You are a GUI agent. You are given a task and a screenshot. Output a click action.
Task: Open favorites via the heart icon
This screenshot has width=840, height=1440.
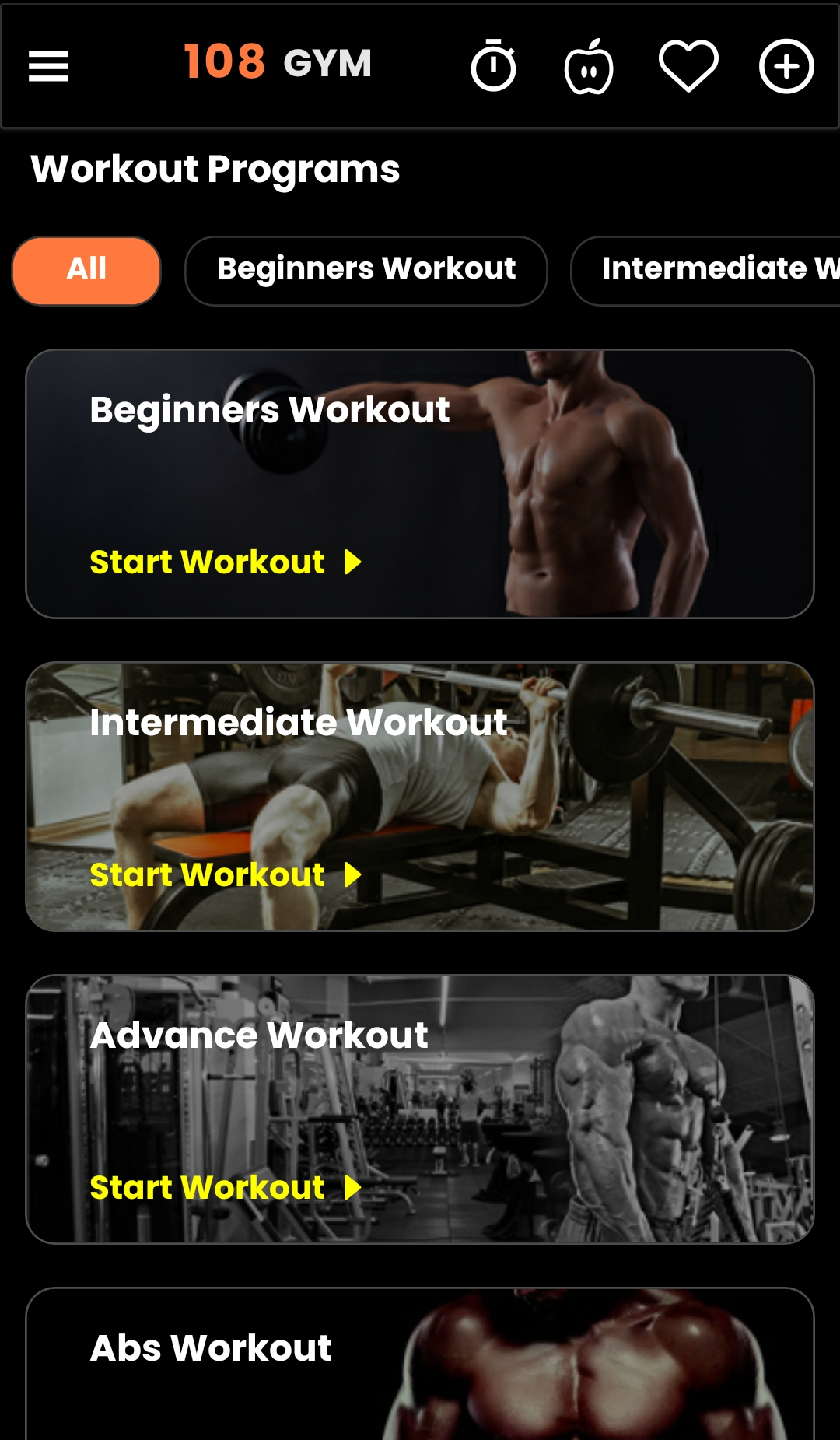688,66
